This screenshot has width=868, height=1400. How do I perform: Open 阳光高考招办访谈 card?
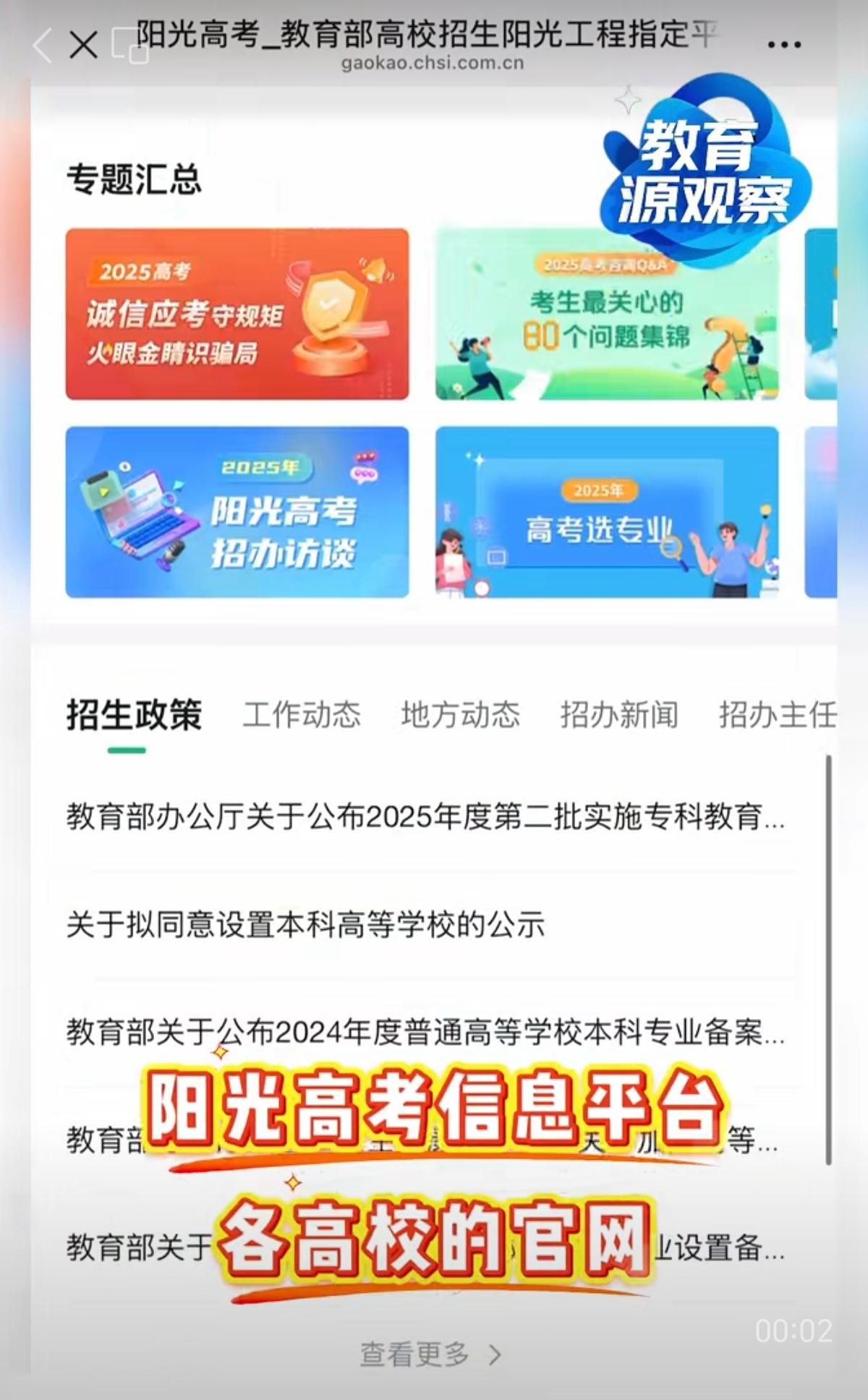pyautogui.click(x=237, y=512)
